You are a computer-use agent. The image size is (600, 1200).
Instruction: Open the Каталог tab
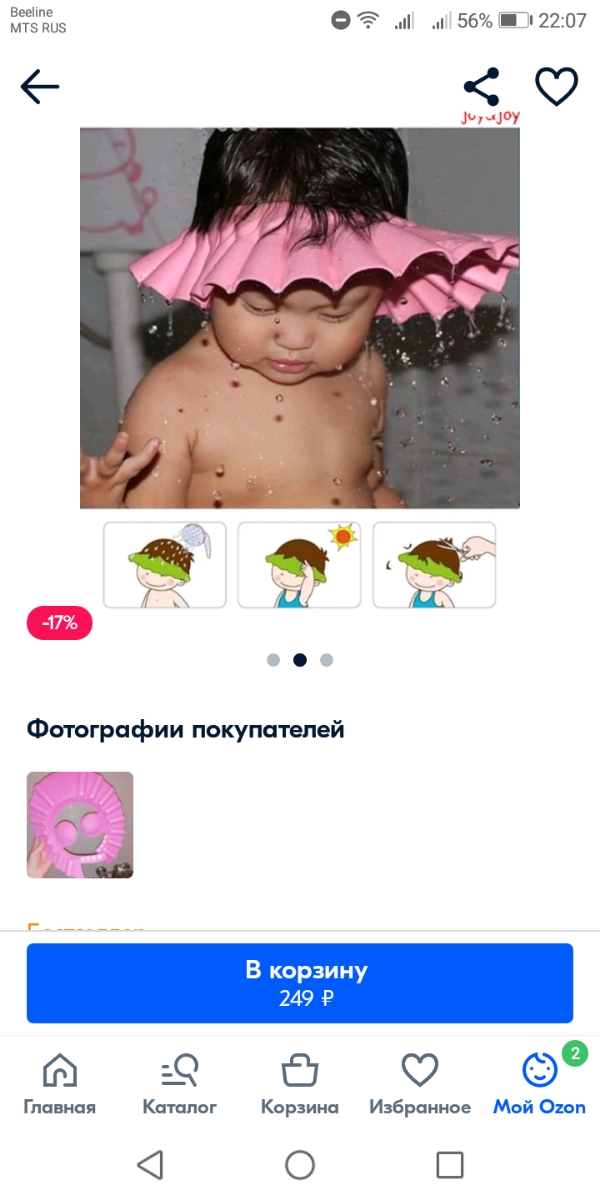tap(180, 1083)
